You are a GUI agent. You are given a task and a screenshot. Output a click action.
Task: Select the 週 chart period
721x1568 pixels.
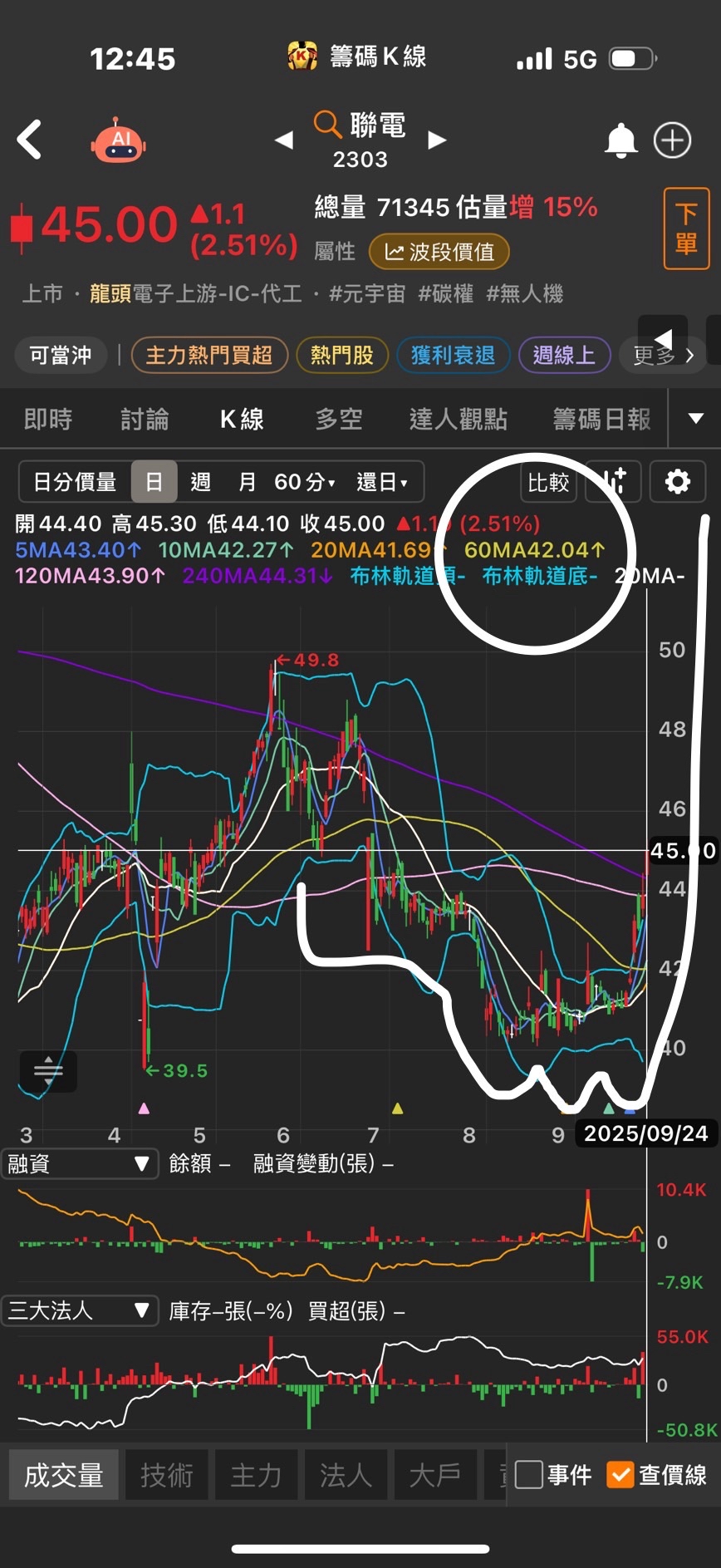pyautogui.click(x=200, y=482)
